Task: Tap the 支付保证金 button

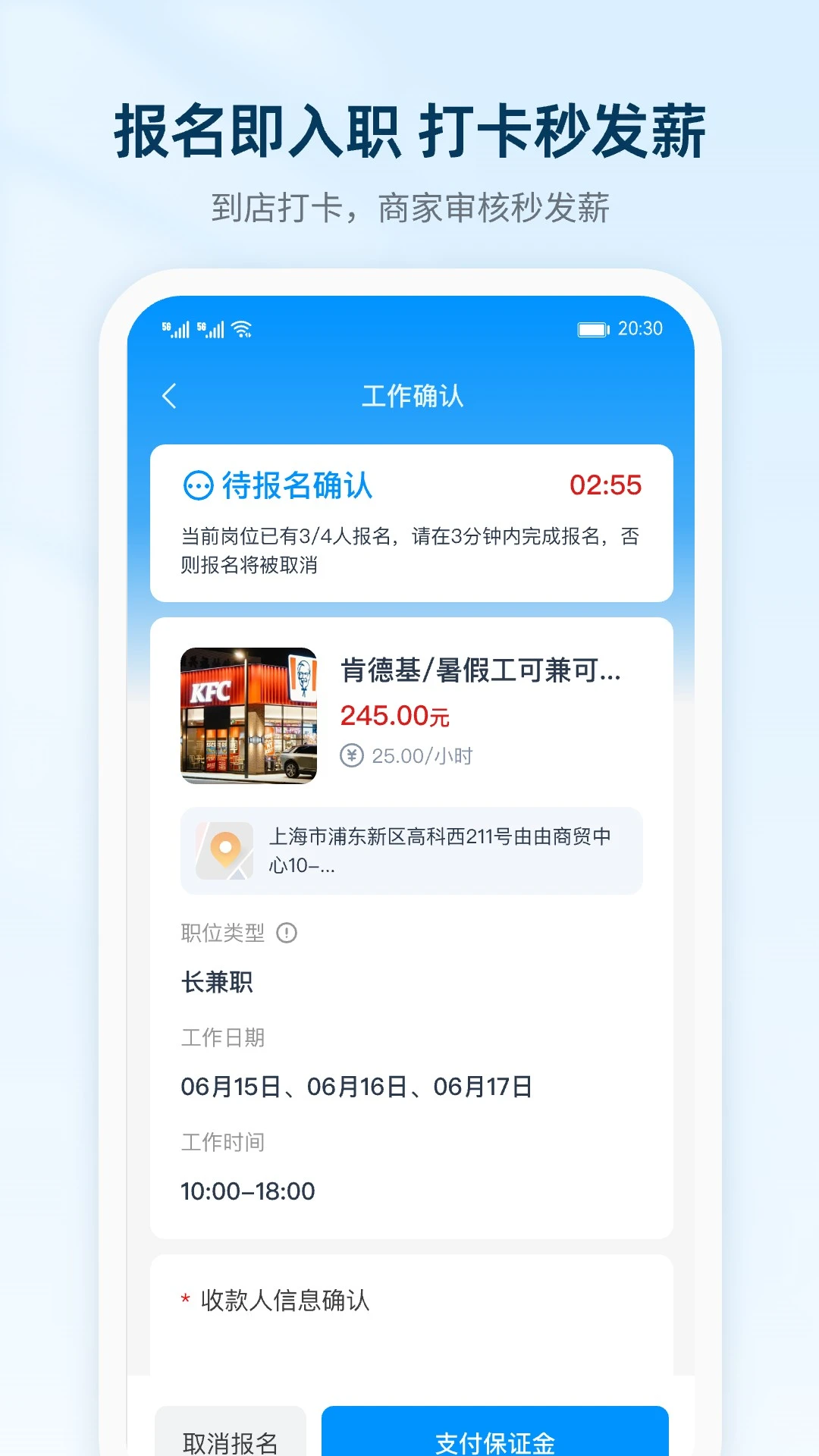Action: click(x=497, y=1436)
